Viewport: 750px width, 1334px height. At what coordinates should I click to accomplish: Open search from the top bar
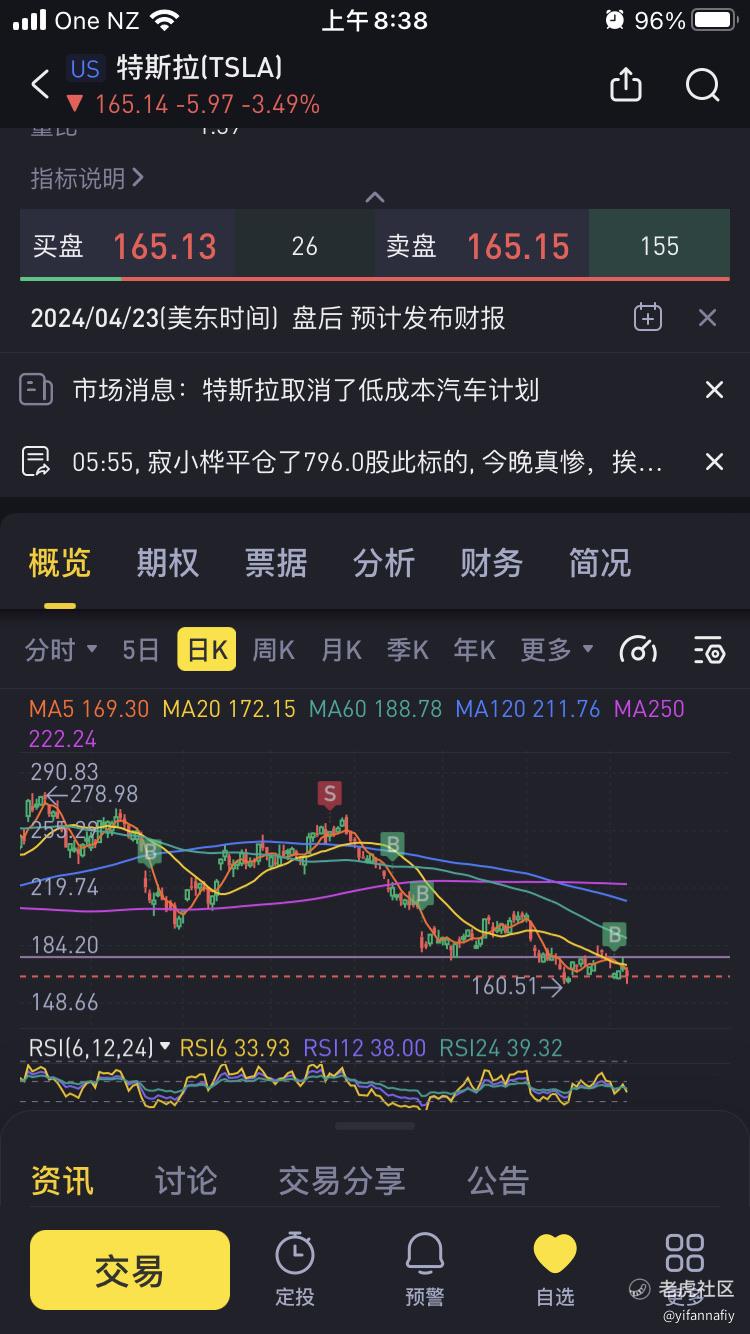703,85
